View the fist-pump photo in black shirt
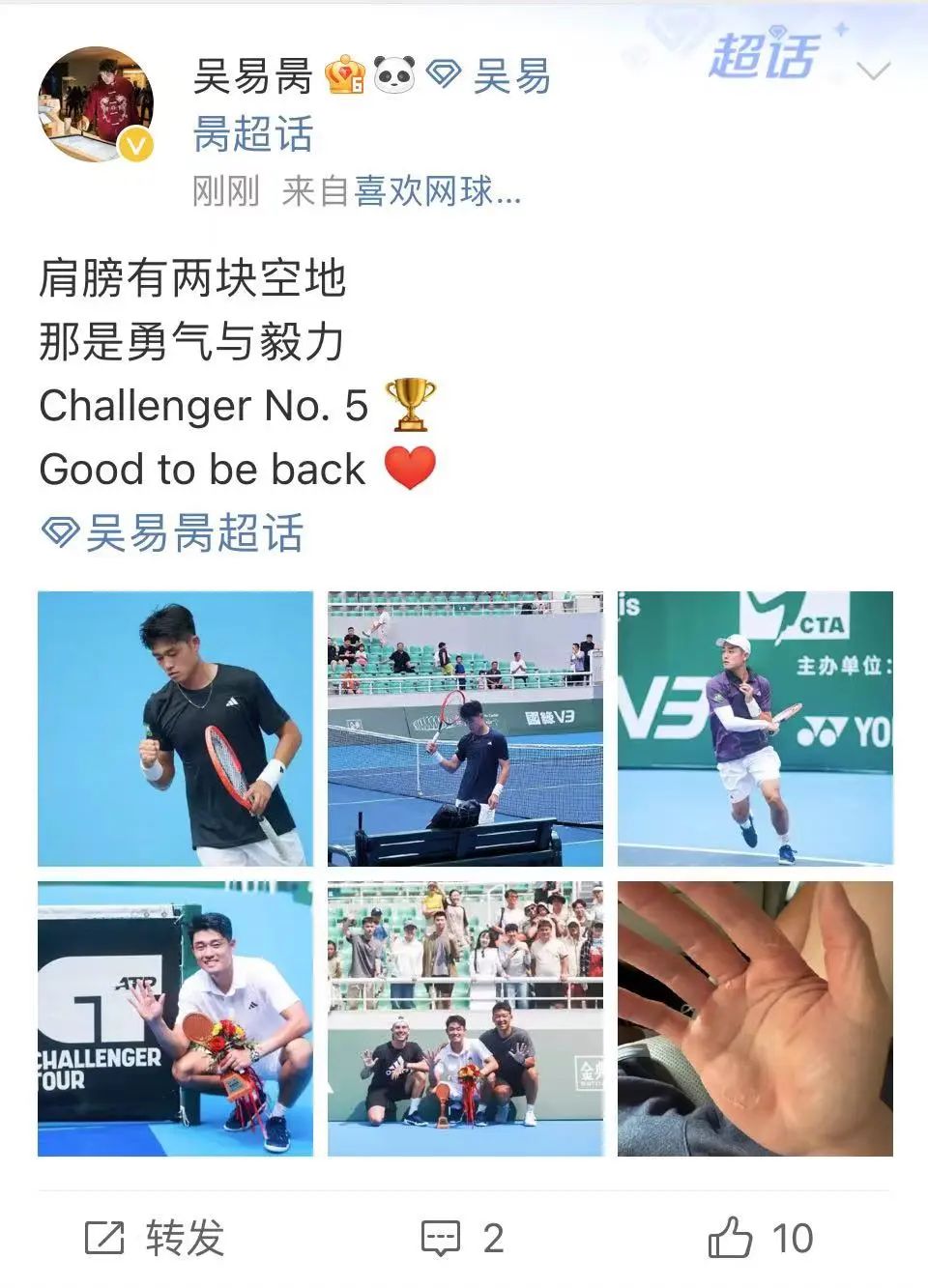Viewport: 928px width, 1288px height. click(x=175, y=729)
